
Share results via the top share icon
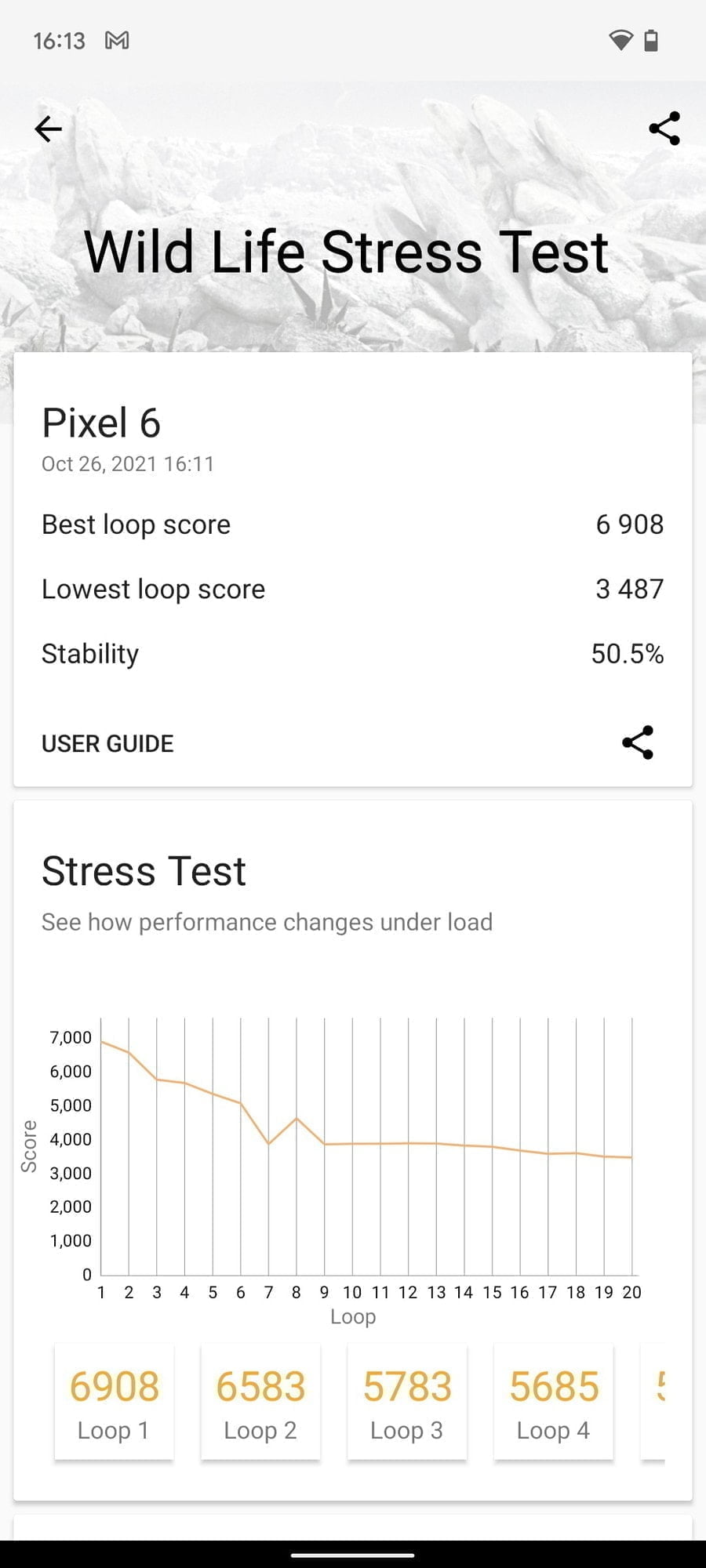tap(664, 129)
